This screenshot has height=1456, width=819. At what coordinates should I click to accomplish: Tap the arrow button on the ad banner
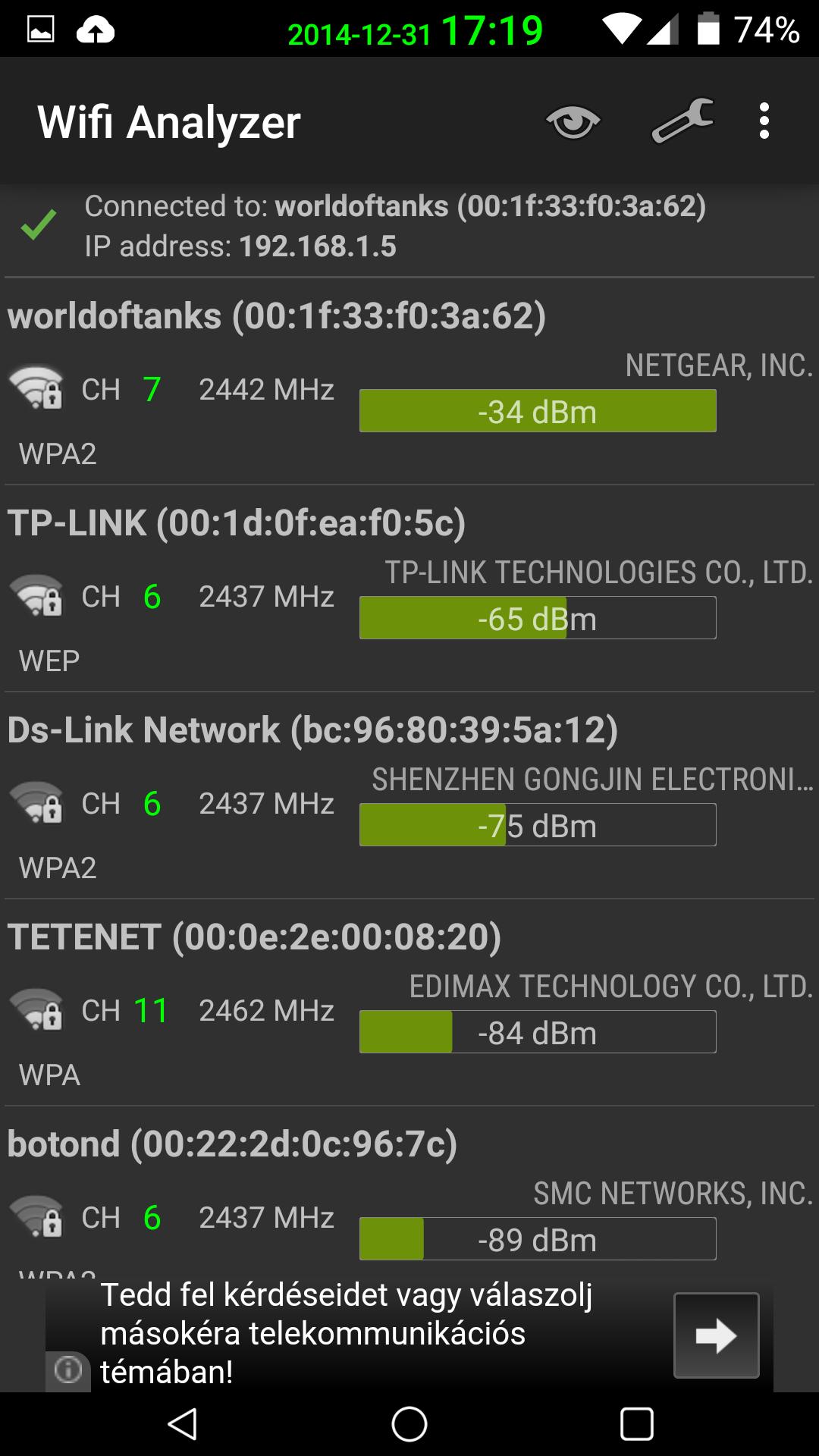(716, 1335)
